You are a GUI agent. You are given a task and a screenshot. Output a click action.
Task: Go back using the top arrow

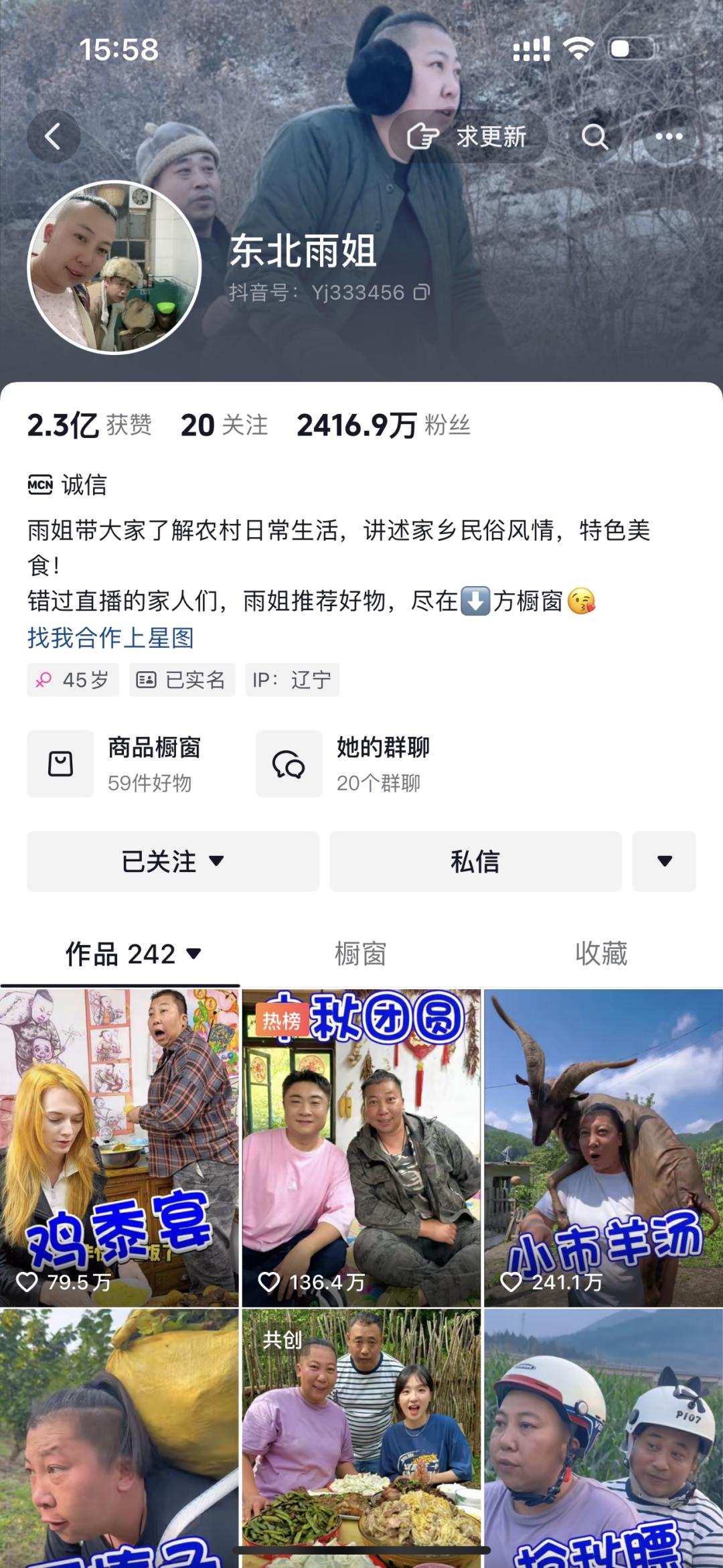tap(53, 137)
